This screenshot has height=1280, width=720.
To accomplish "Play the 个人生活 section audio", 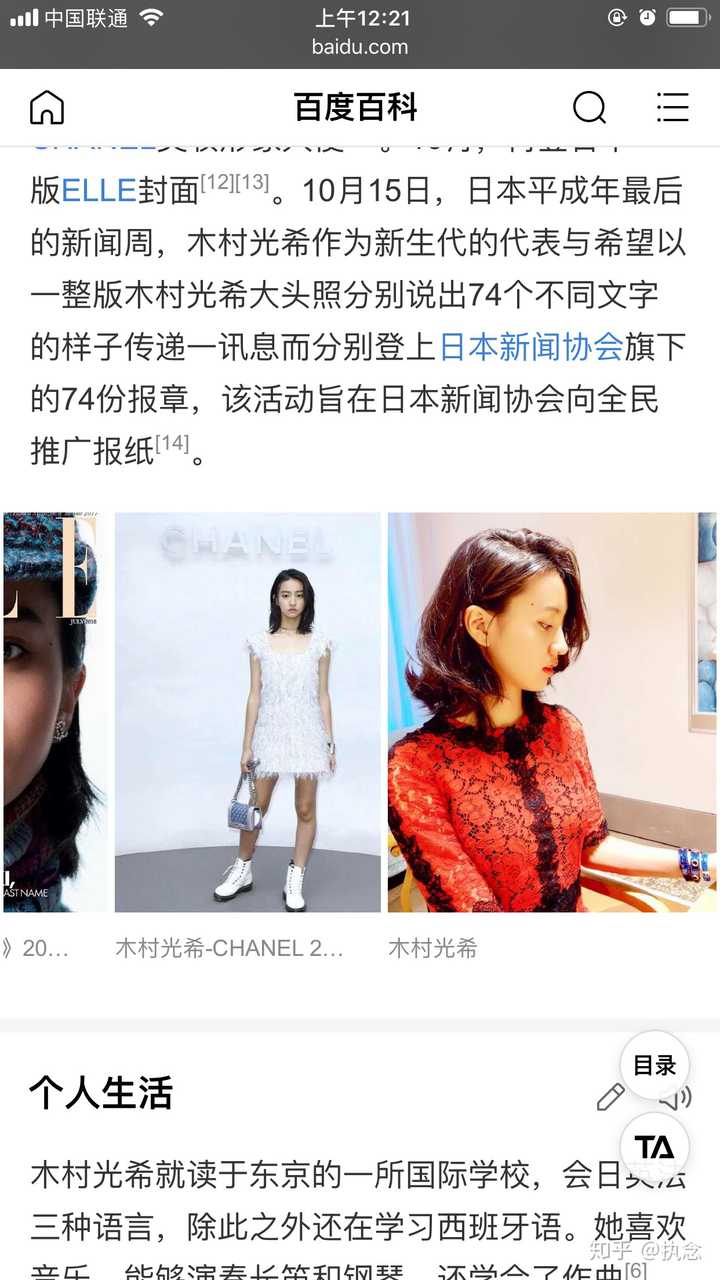I will [x=679, y=1100].
